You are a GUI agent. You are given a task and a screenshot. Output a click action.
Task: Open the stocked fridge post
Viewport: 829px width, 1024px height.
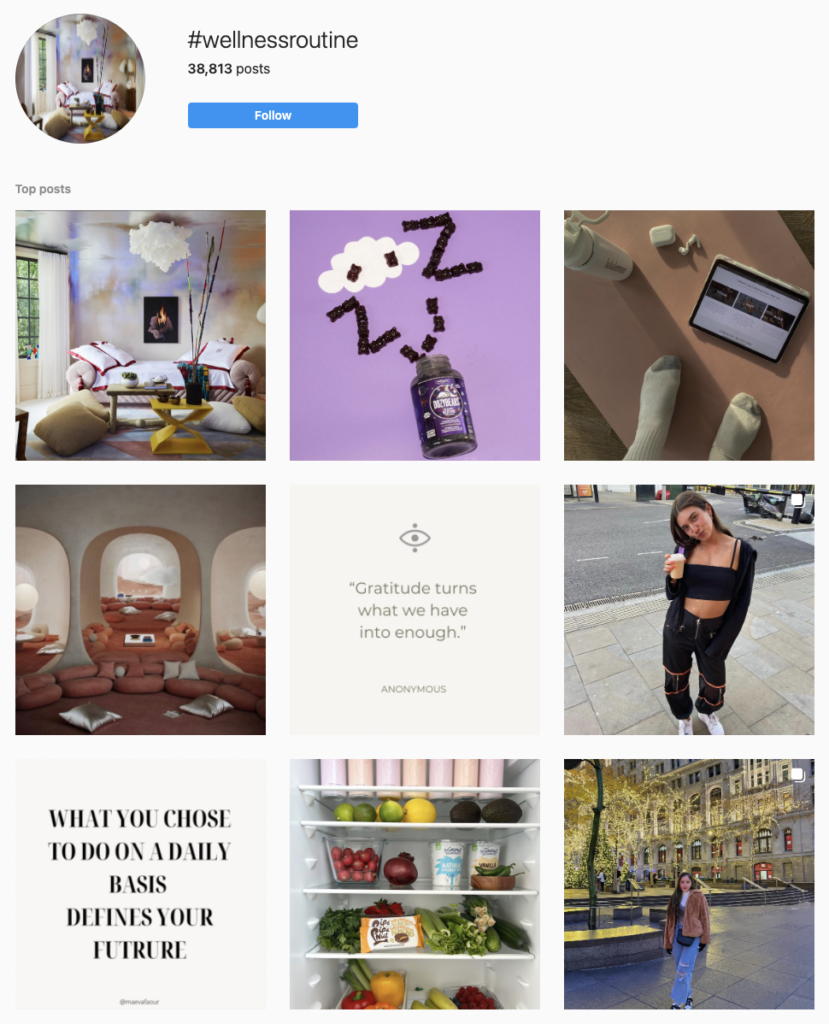tap(414, 884)
